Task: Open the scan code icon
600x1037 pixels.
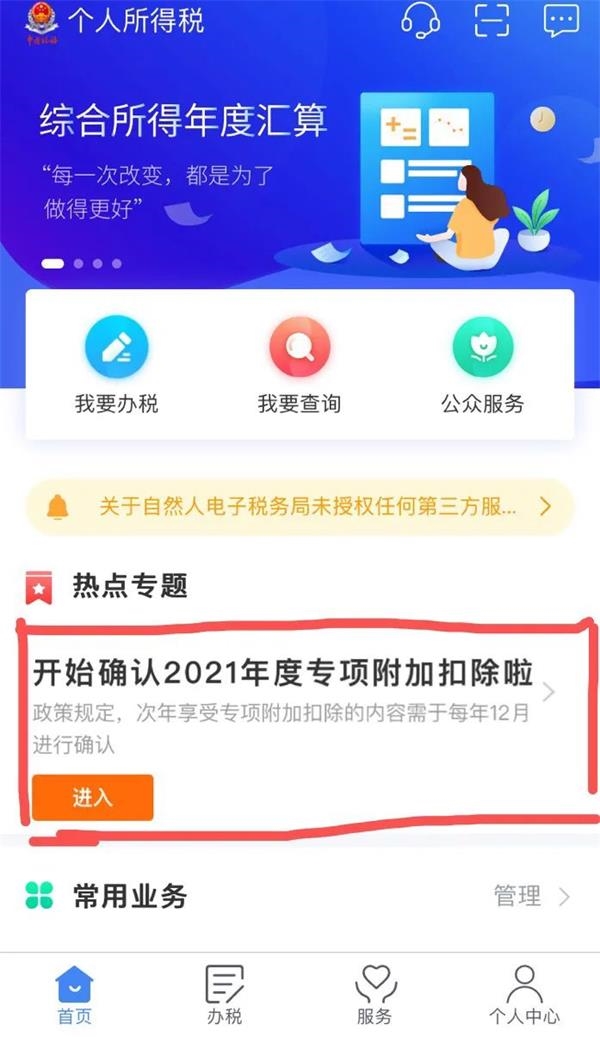Action: (x=491, y=20)
